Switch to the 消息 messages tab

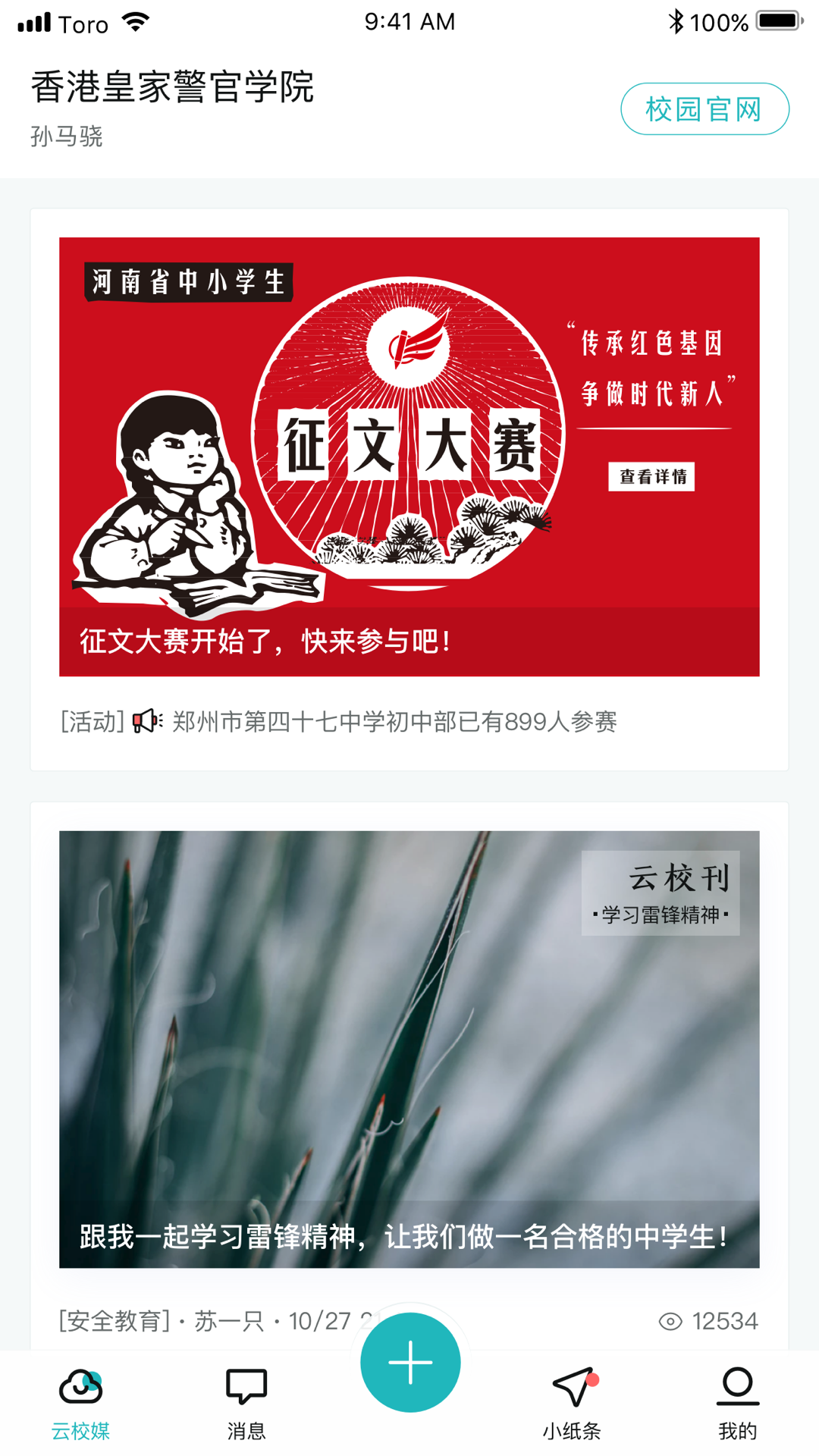click(x=246, y=1404)
